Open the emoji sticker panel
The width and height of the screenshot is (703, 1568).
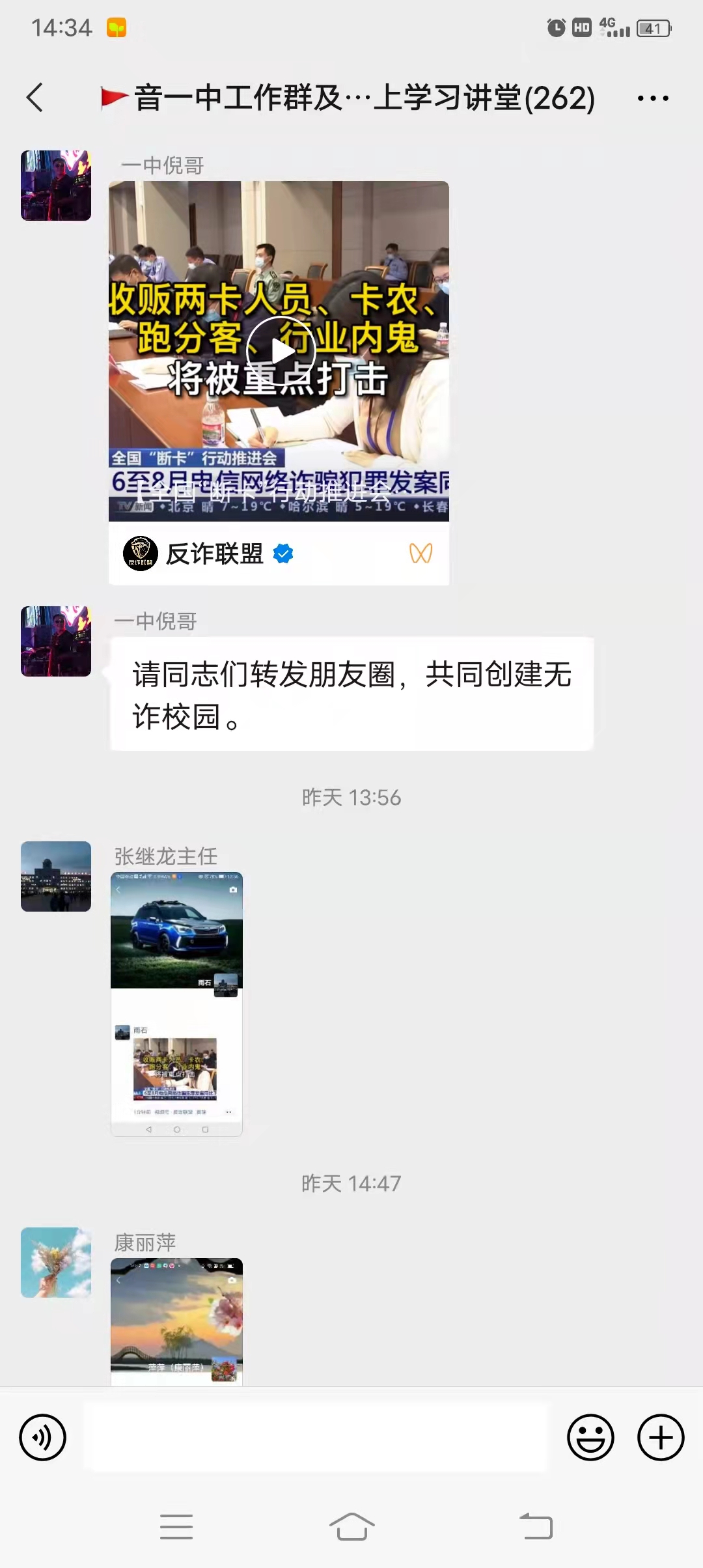tap(590, 1437)
